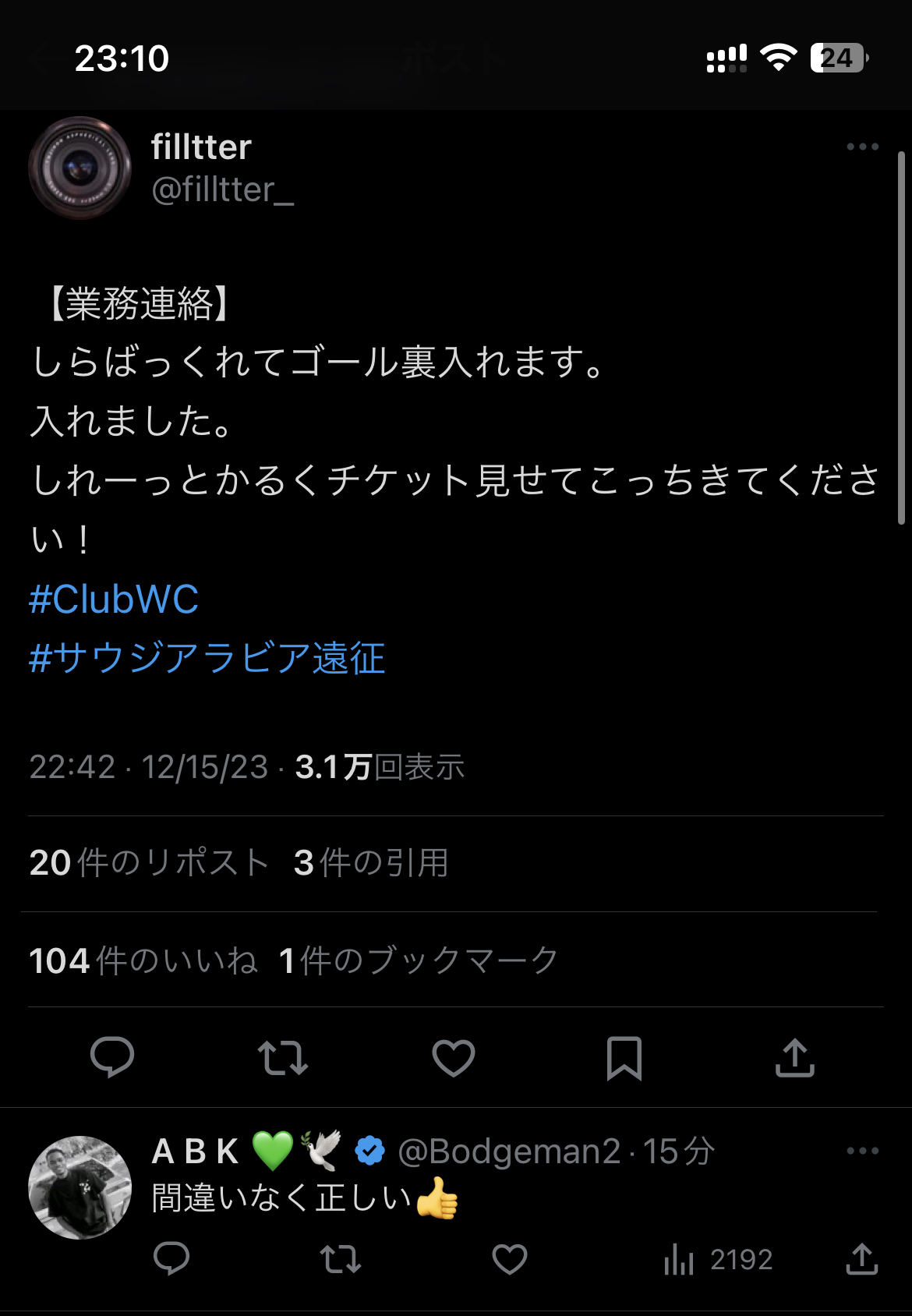Share filltter's post

[794, 1058]
